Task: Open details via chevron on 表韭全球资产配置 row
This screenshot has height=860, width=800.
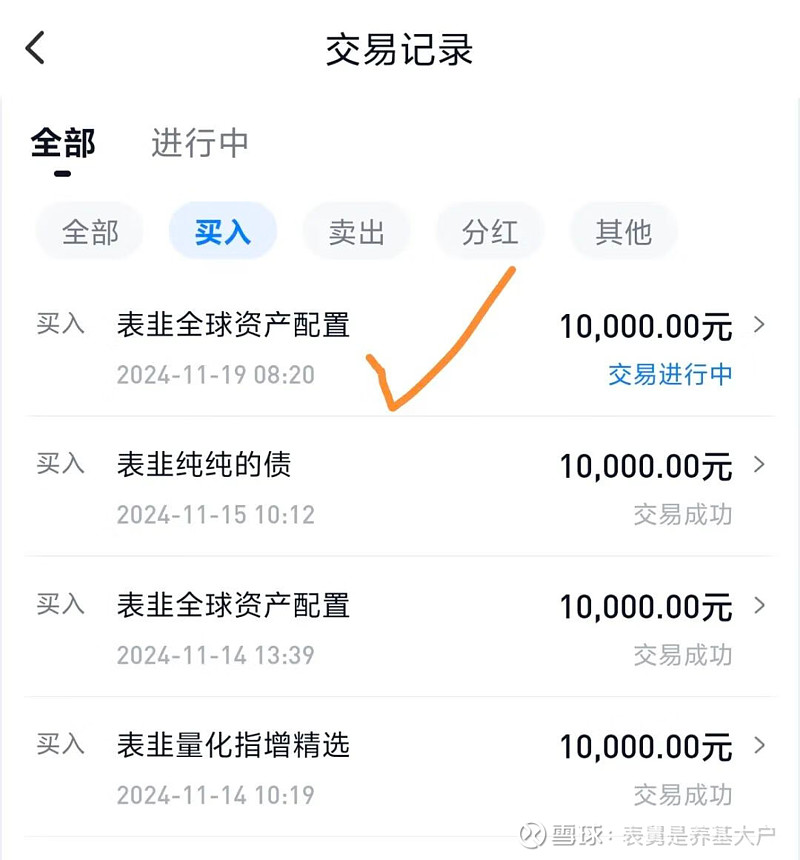Action: click(760, 325)
